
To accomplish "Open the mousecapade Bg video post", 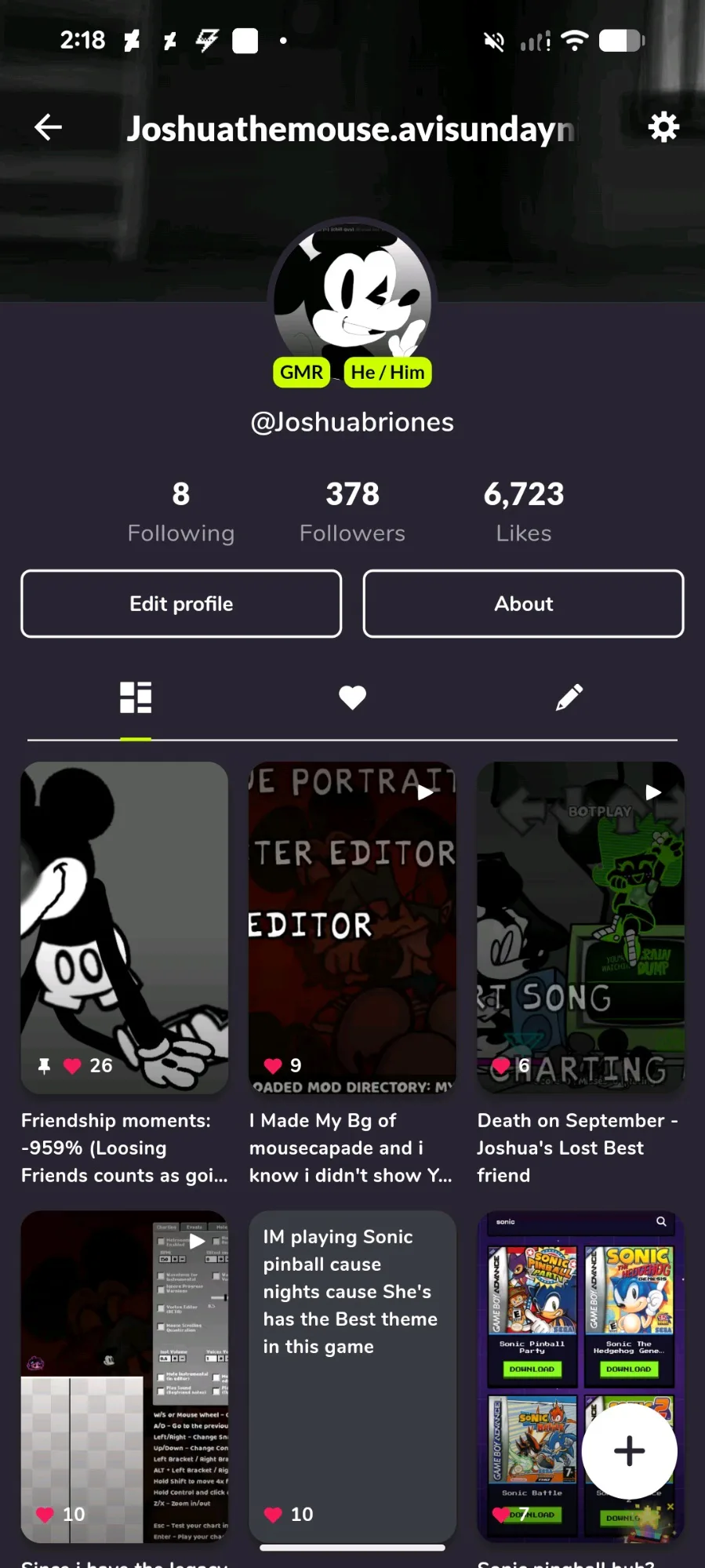I will pos(352,927).
